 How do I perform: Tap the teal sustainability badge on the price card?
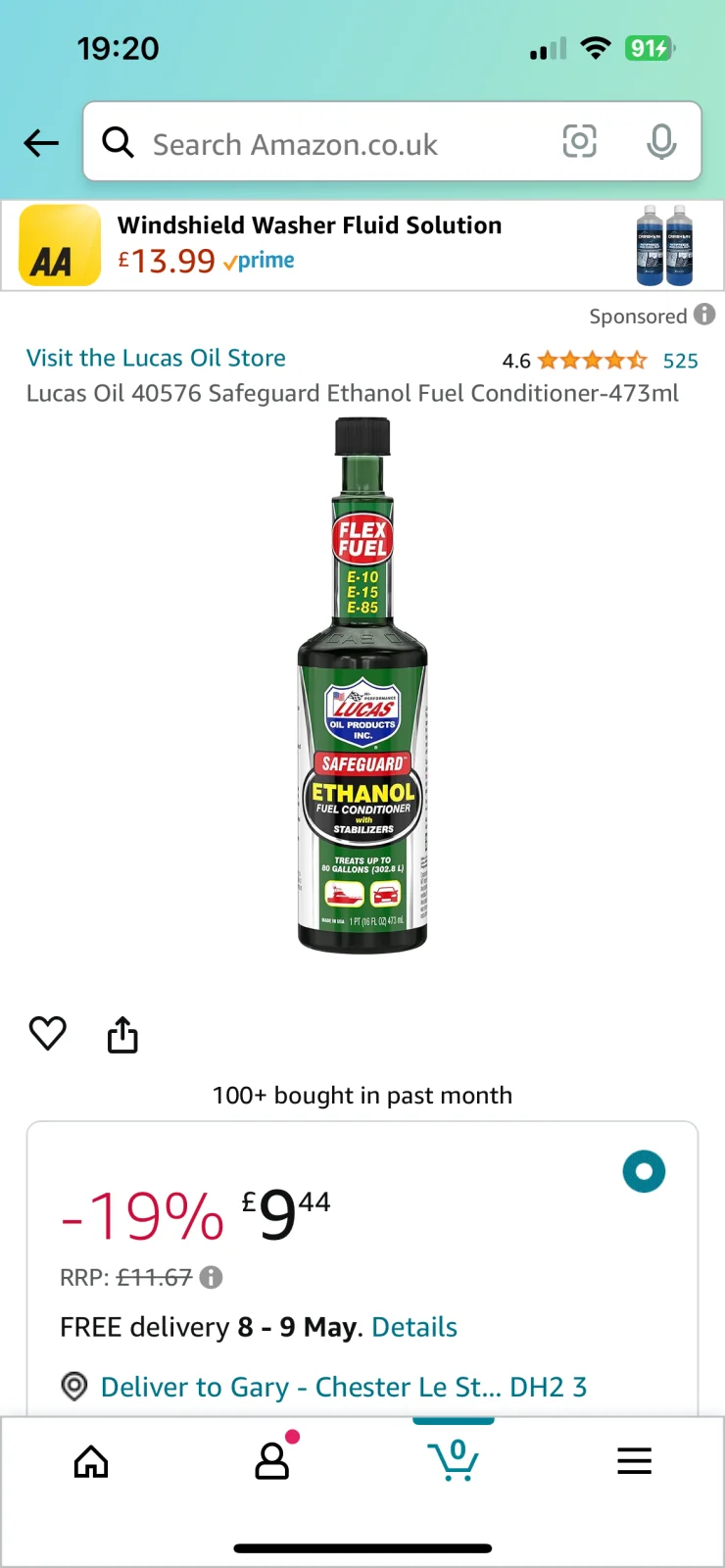644,1171
